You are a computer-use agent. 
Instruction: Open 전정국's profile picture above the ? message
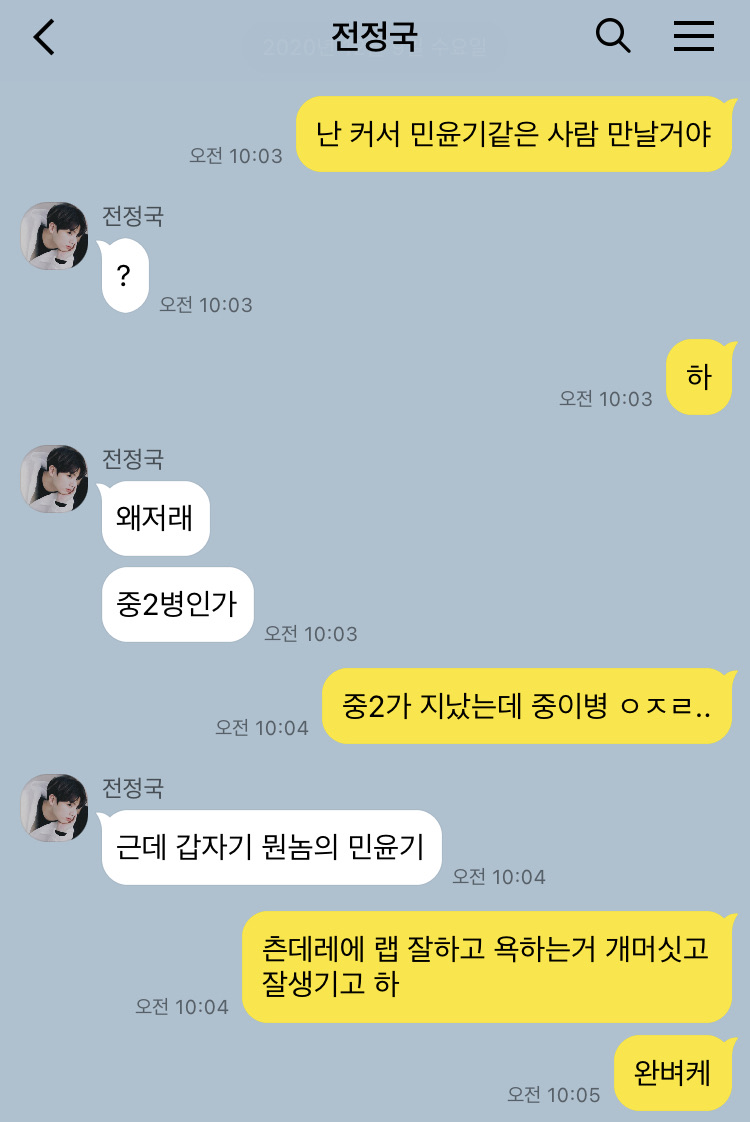(x=55, y=236)
